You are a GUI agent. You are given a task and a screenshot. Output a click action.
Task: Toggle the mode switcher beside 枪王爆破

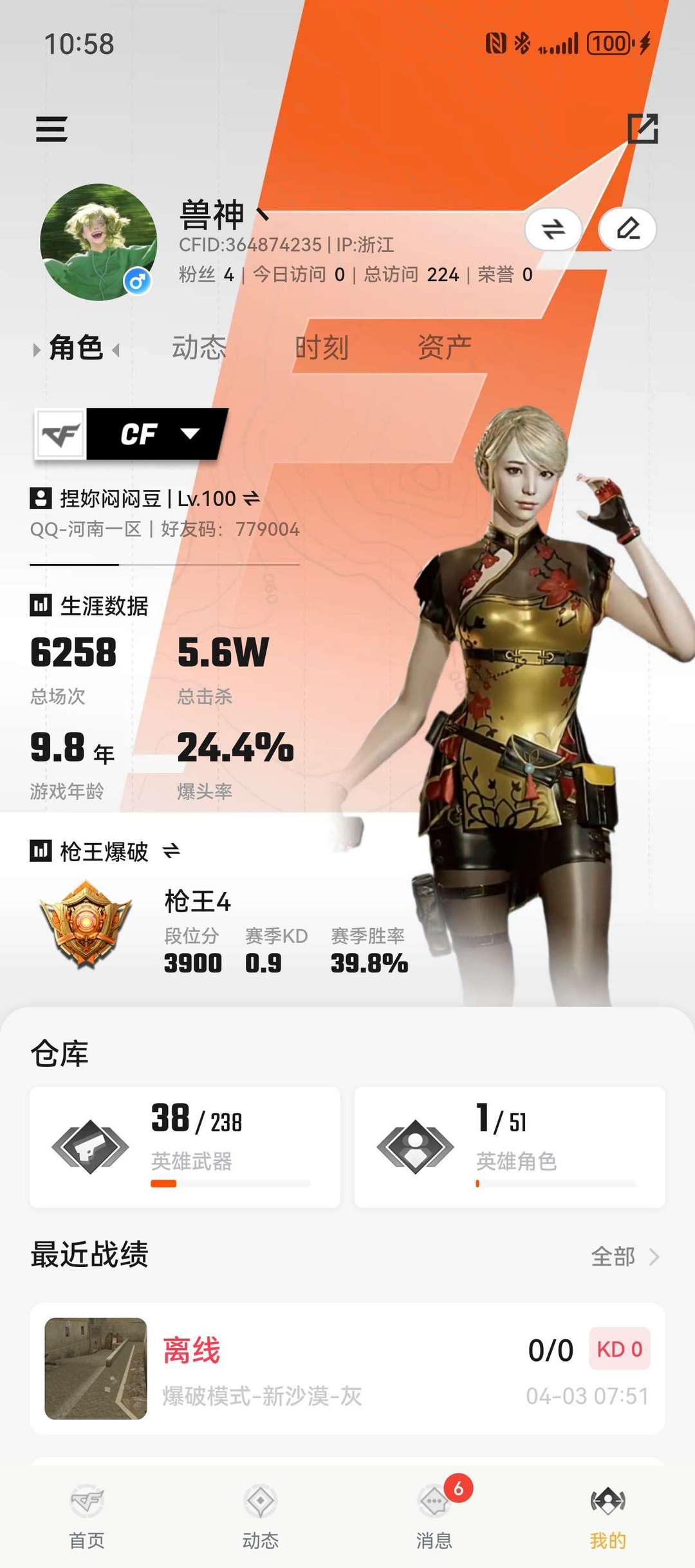click(171, 852)
